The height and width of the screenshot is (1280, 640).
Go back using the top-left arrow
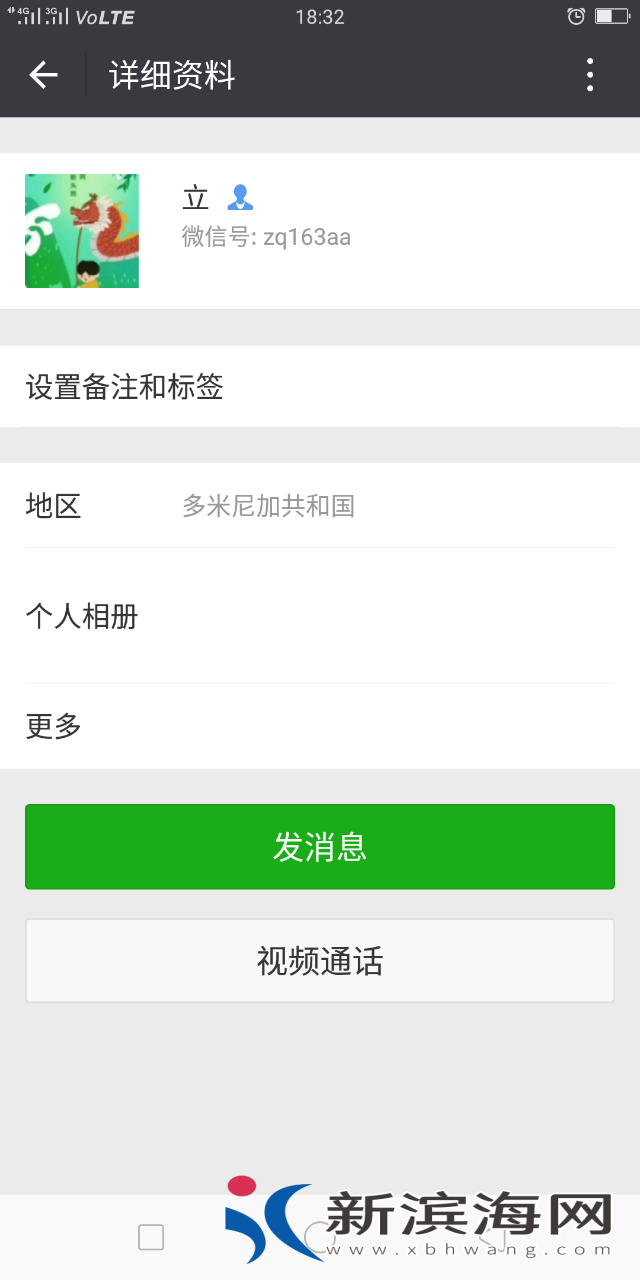(x=43, y=75)
